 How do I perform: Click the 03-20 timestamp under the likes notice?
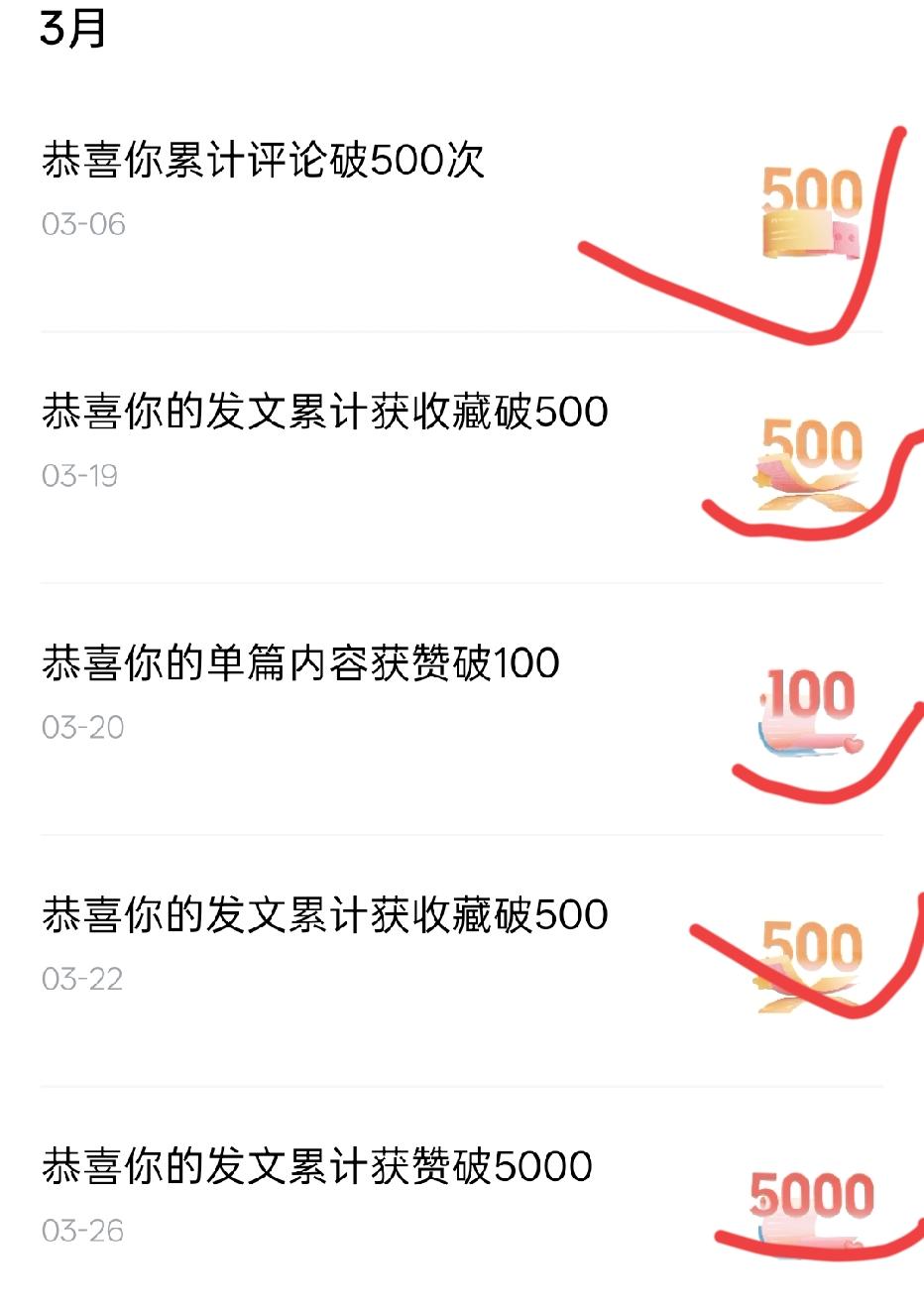pyautogui.click(x=81, y=725)
